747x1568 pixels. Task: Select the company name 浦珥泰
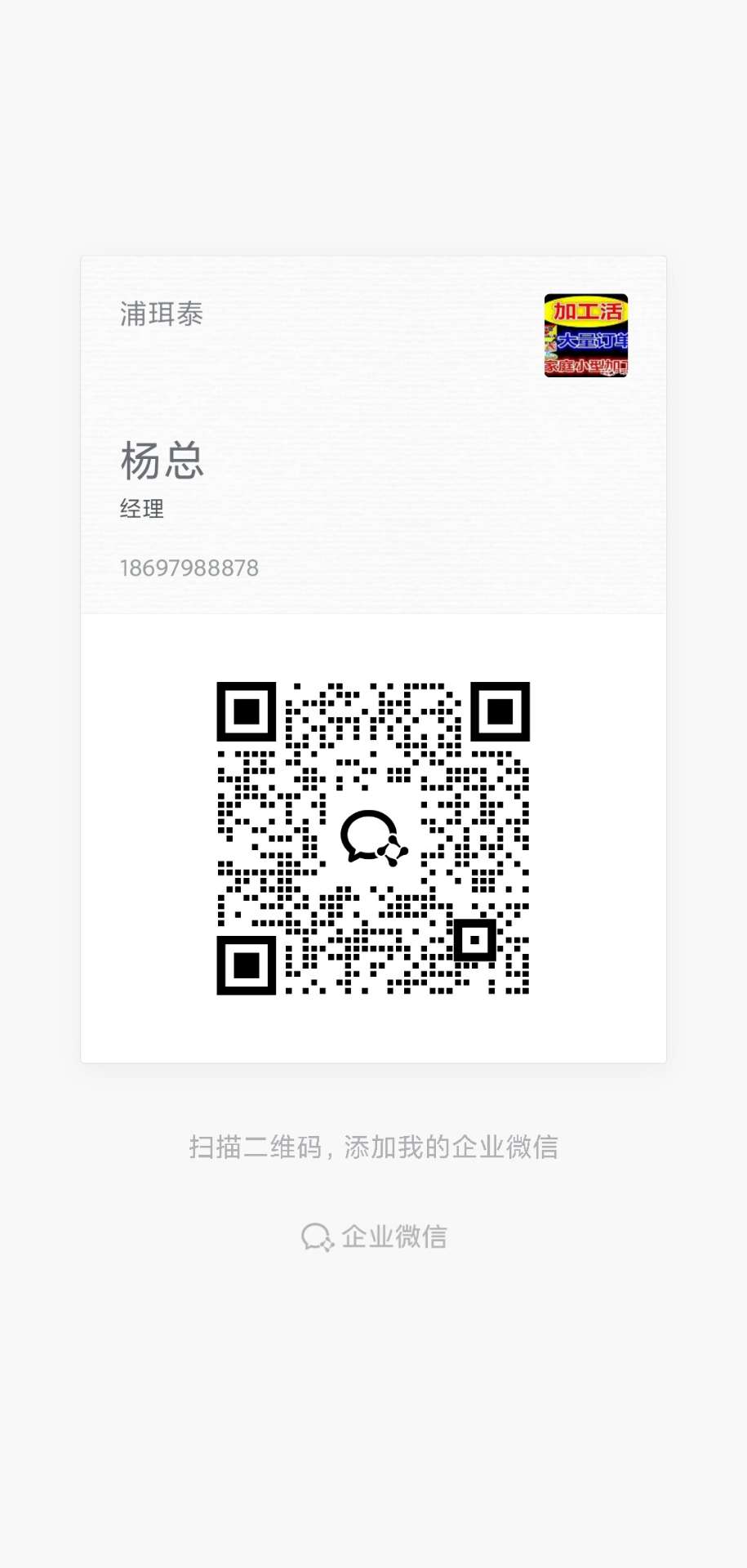click(160, 314)
